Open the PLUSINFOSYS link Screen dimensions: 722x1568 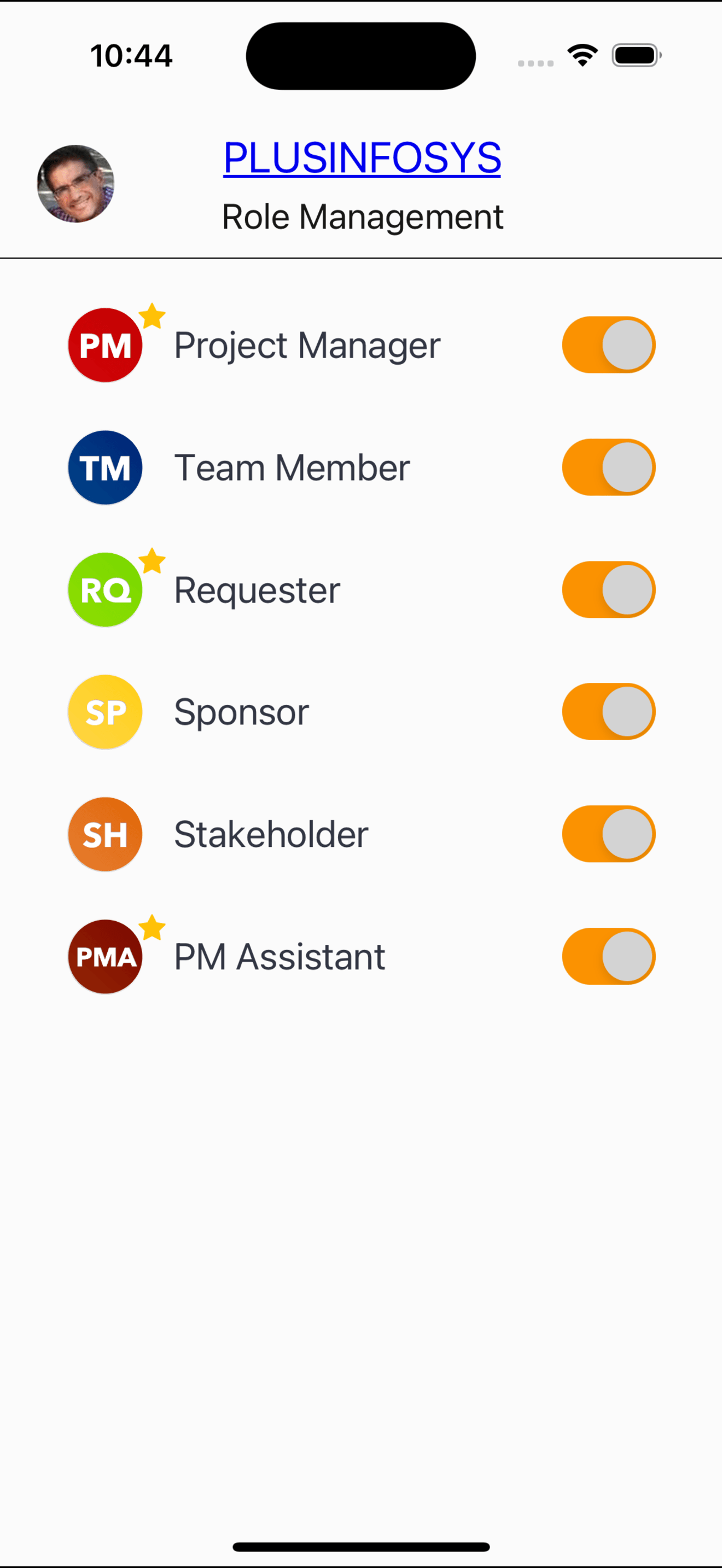coord(362,157)
